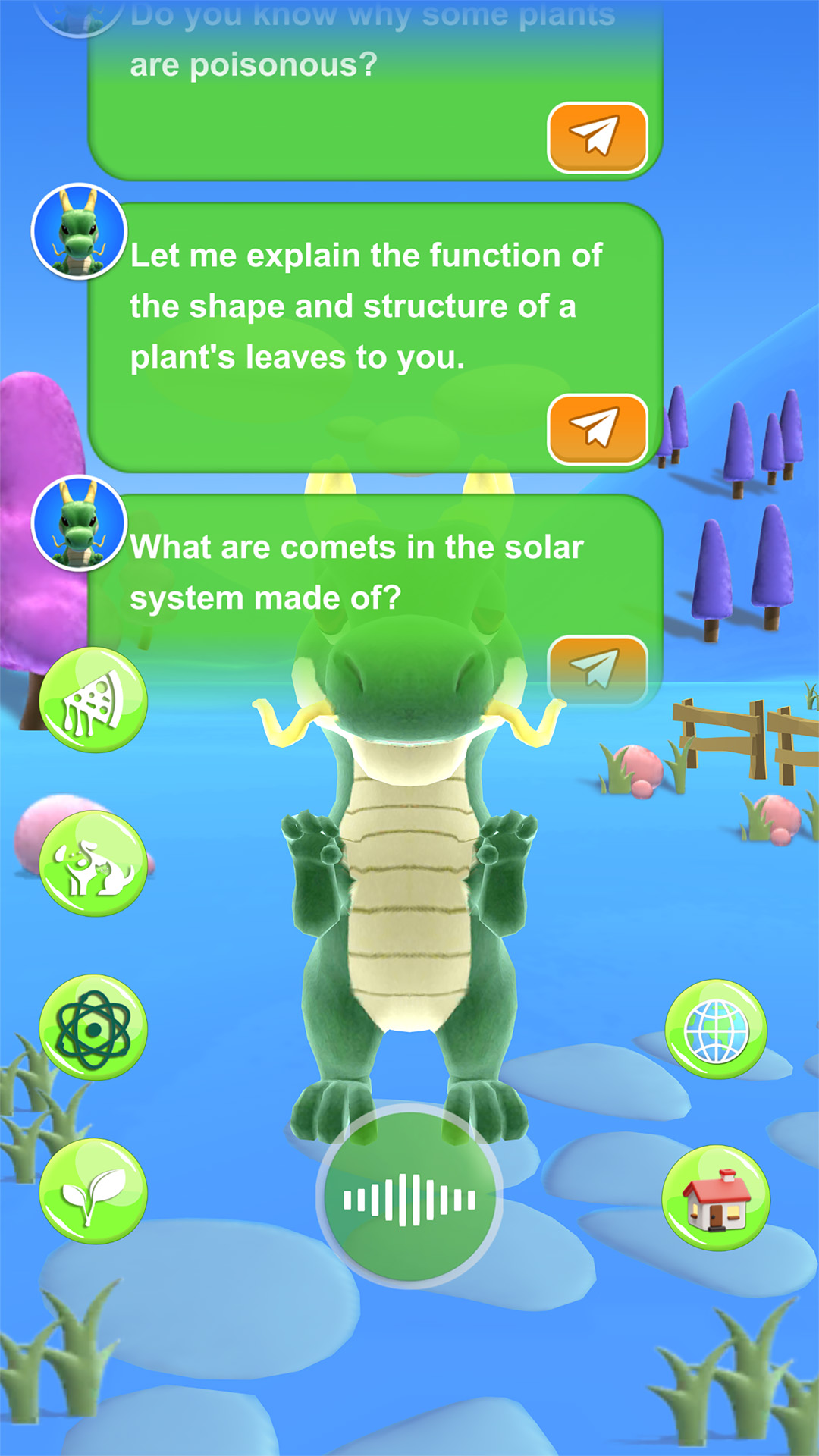
Task: Open the animals topic button
Action: tap(93, 863)
